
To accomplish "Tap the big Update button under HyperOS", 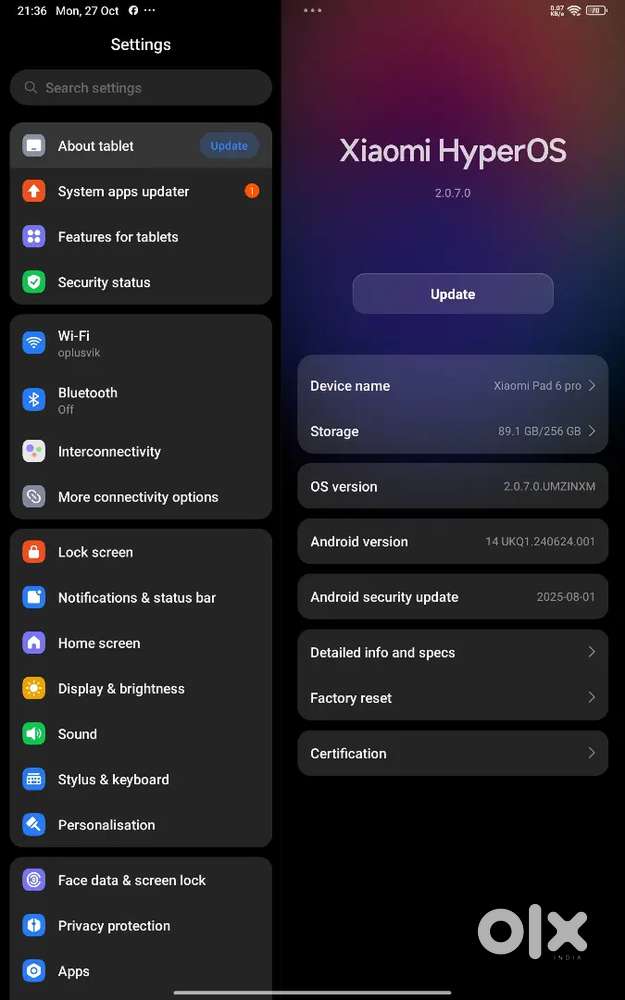I will coord(452,294).
